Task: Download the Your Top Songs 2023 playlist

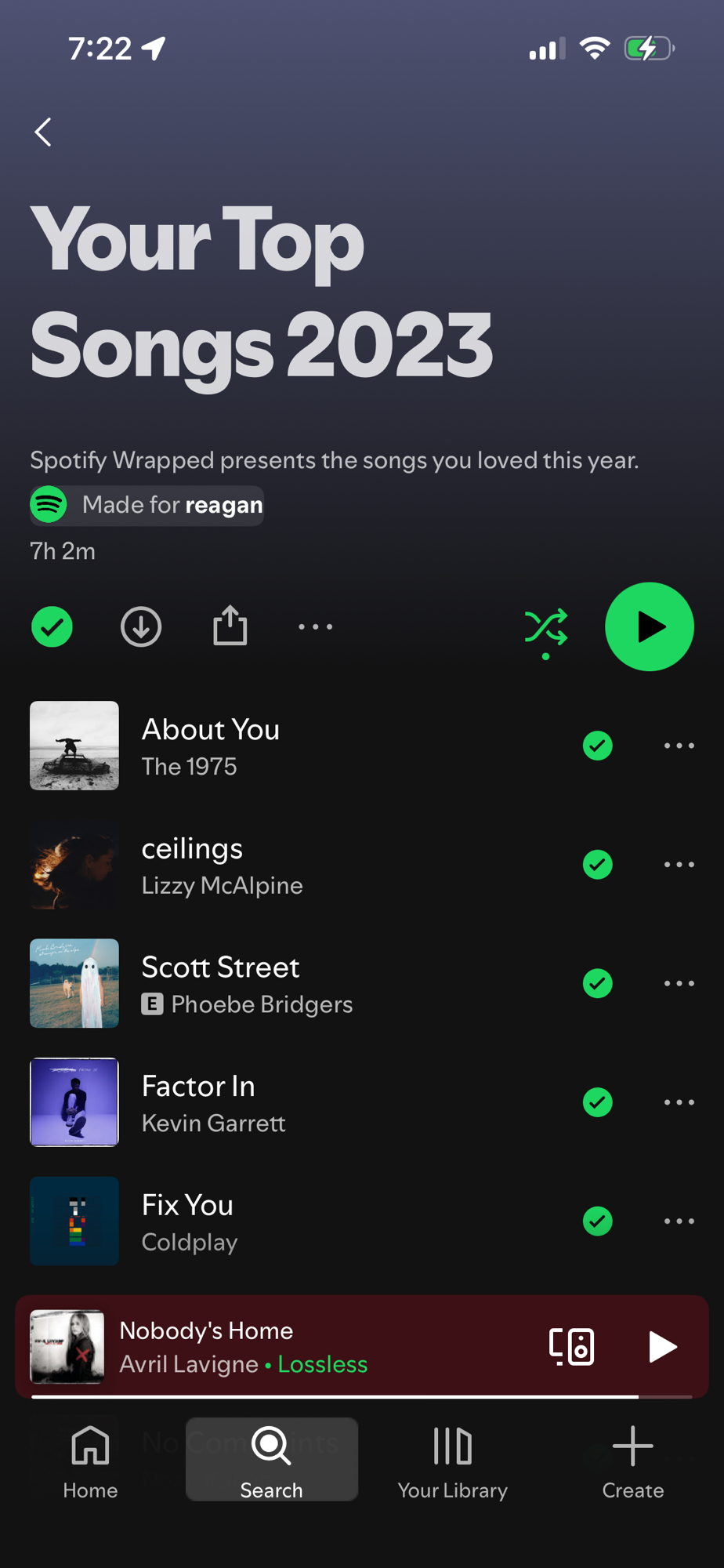Action: 141,627
